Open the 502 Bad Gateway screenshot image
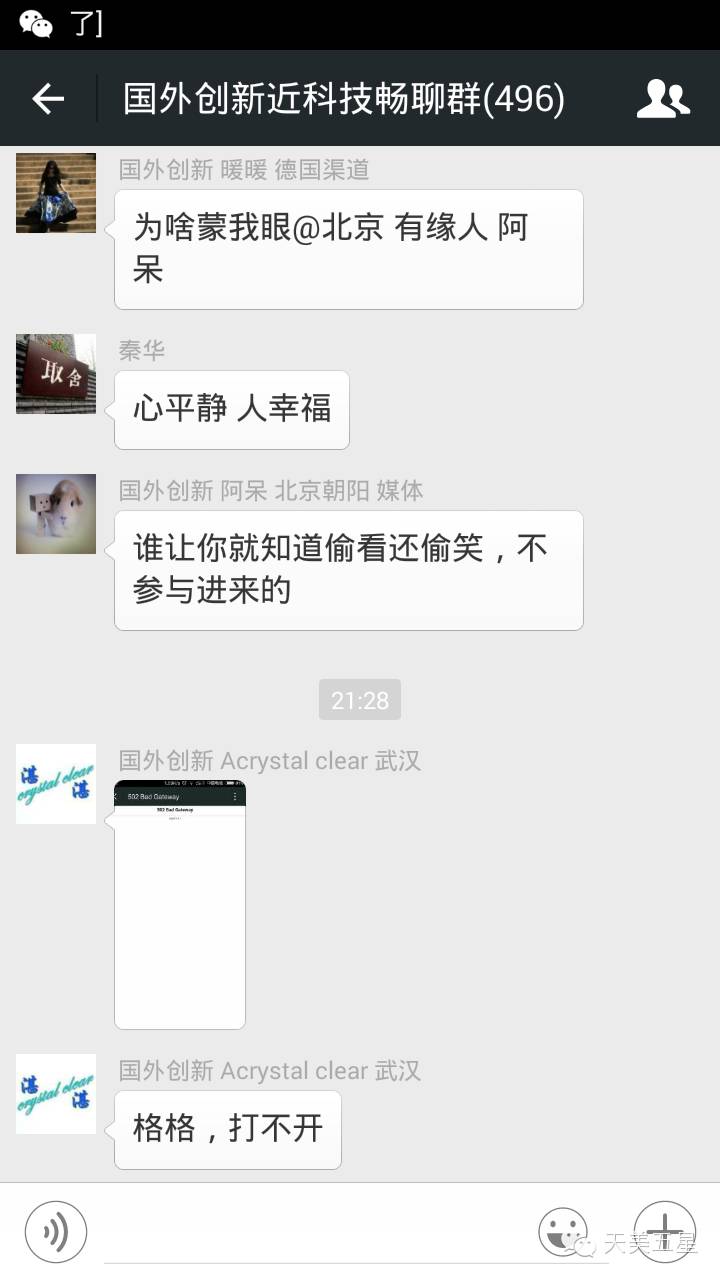The image size is (720, 1280). 180,904
